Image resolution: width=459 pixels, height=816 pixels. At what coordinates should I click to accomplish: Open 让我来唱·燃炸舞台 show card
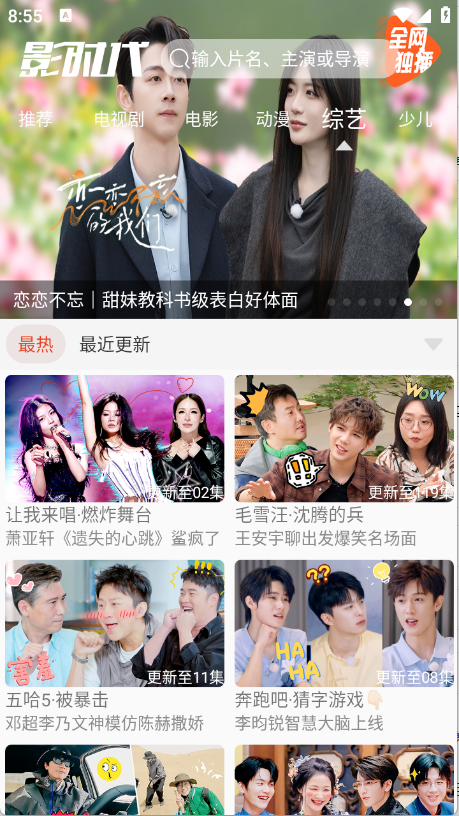[x=114, y=461]
